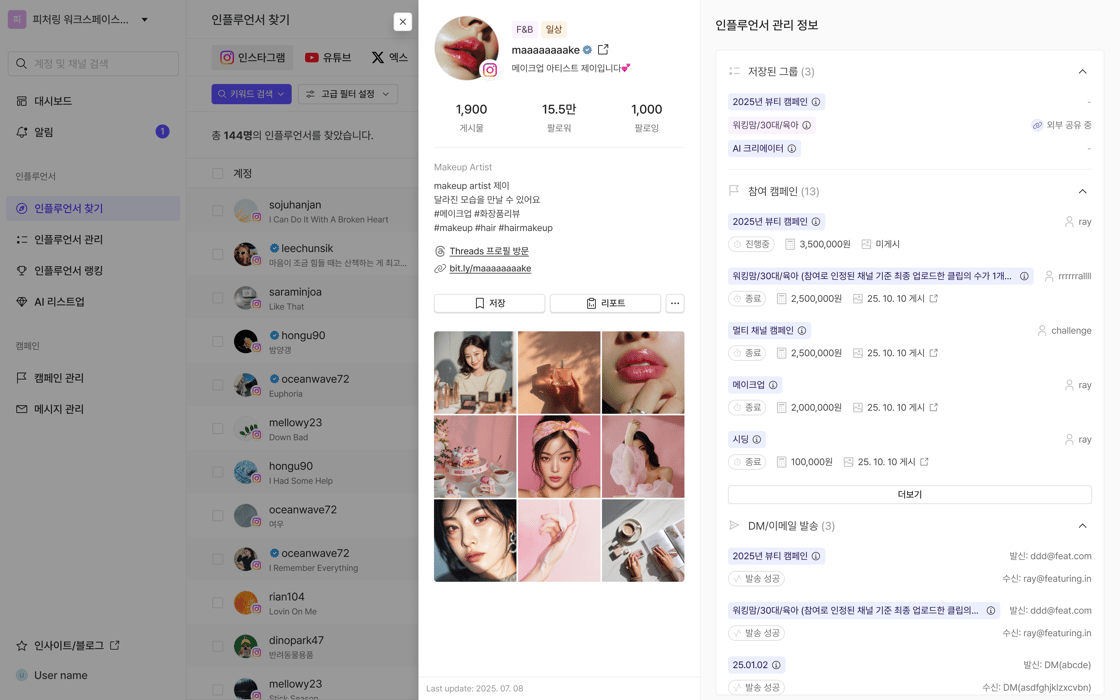1120x700 pixels.
Task: Visit the Threads 프로필 방문 link
Action: click(488, 251)
